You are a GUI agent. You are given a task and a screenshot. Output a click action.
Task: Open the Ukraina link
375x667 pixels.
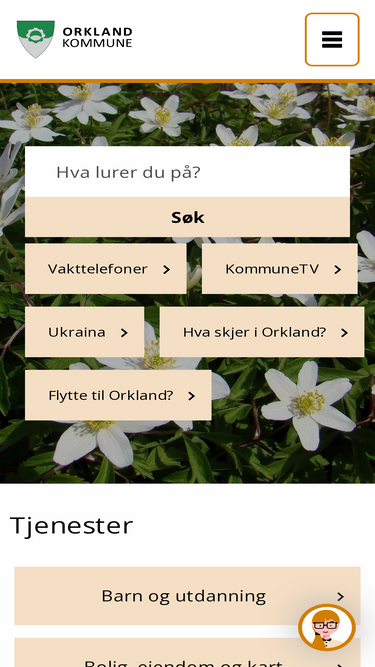[84, 332]
